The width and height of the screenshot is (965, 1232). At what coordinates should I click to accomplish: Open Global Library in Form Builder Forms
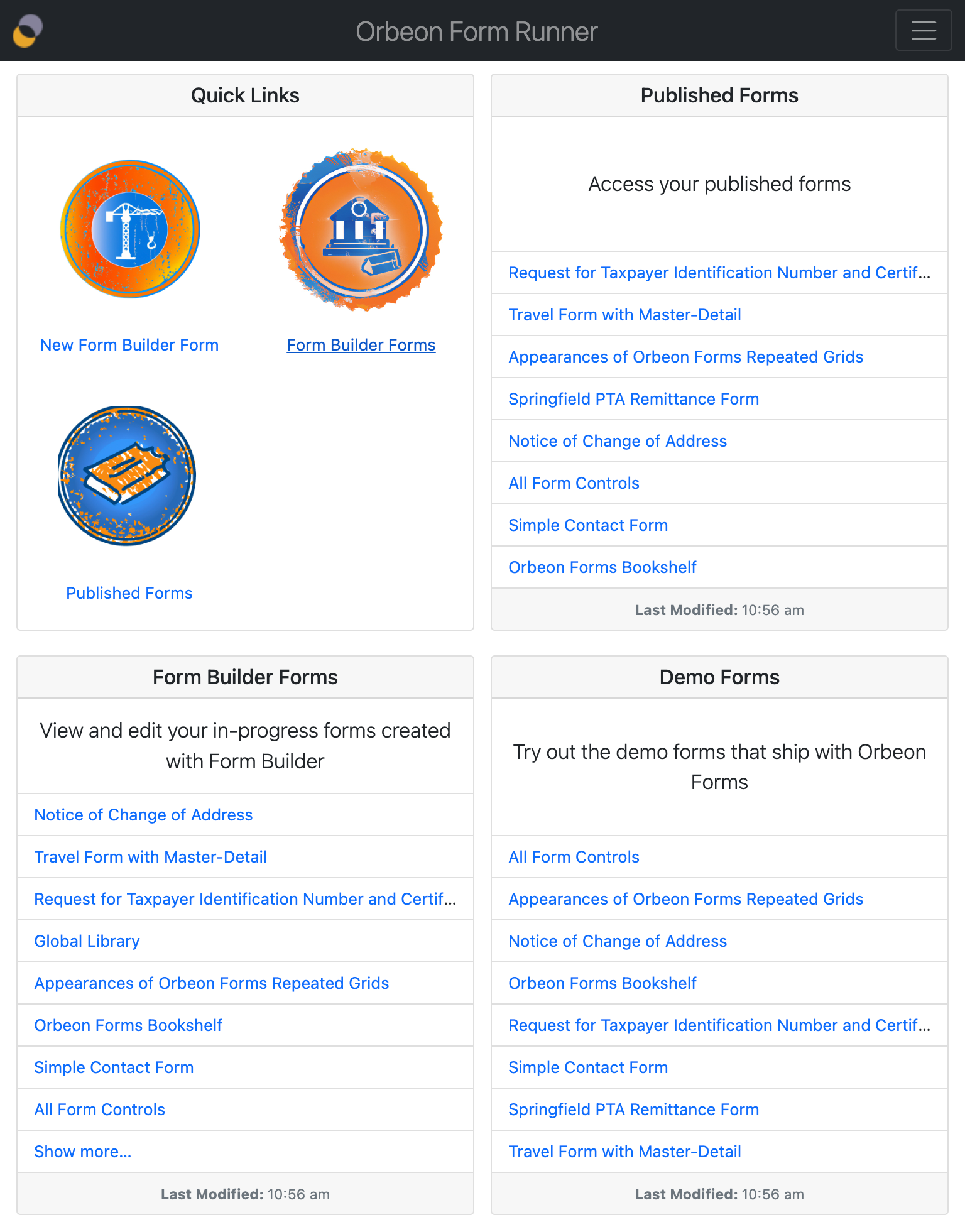pos(87,941)
